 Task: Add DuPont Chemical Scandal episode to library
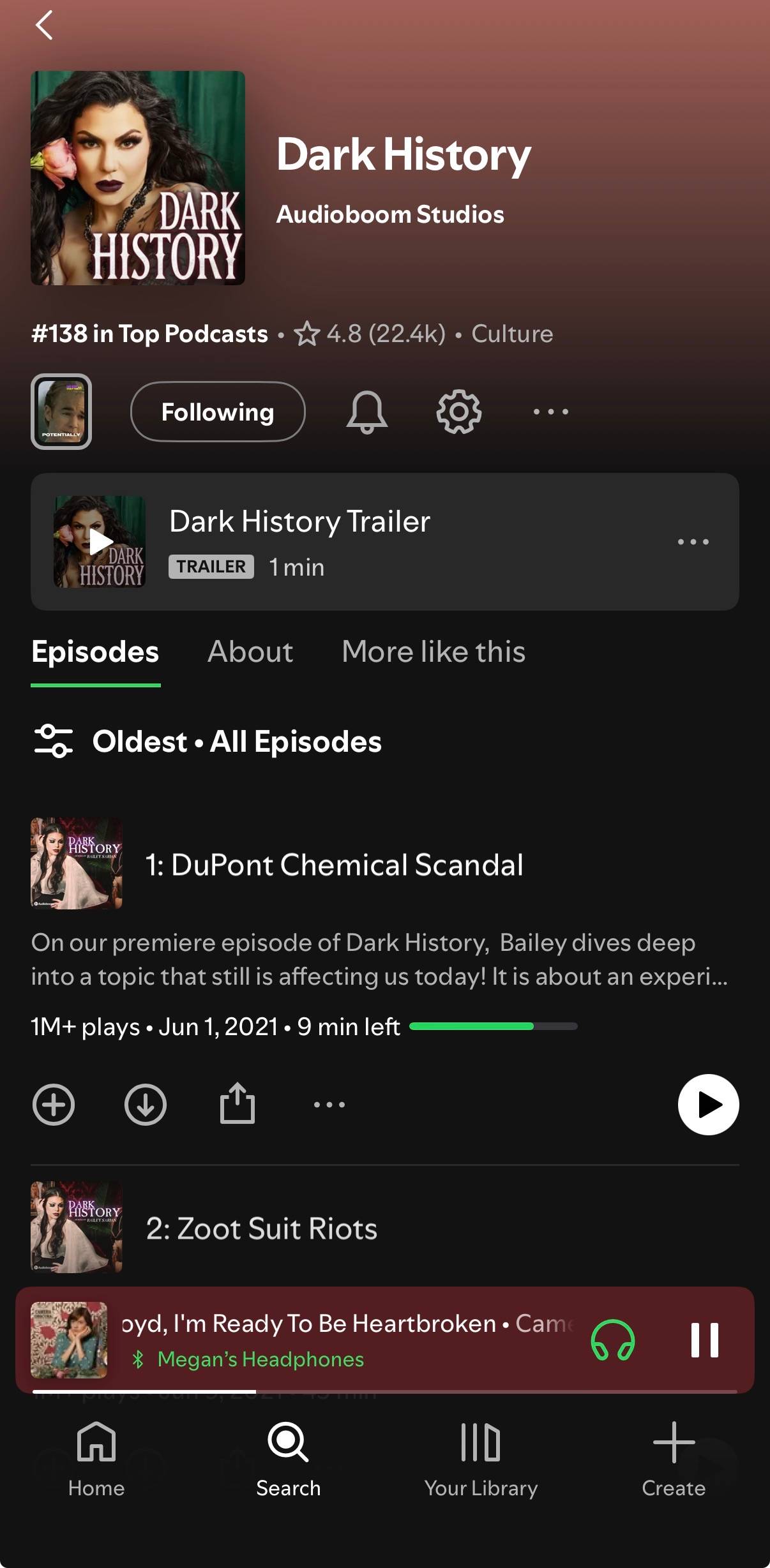coord(54,1105)
